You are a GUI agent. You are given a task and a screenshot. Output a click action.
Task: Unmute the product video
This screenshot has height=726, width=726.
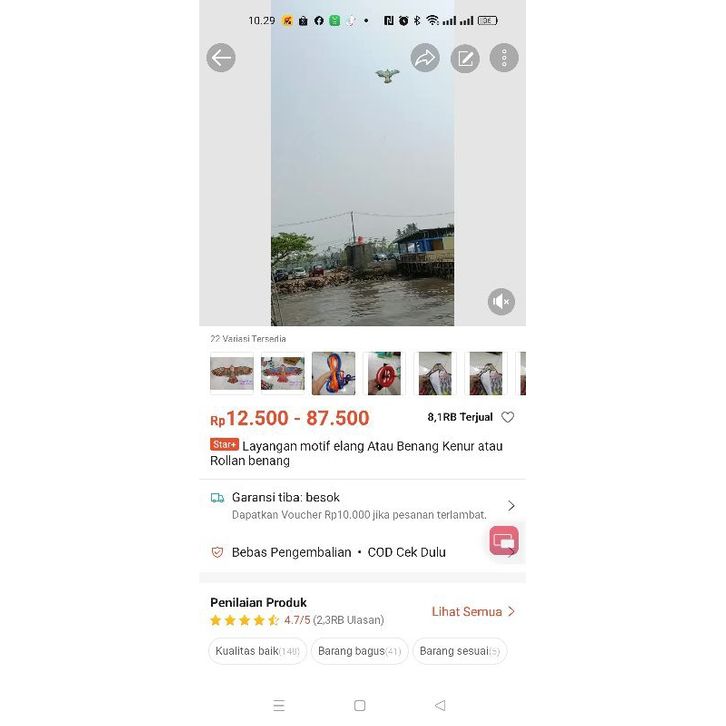point(501,301)
